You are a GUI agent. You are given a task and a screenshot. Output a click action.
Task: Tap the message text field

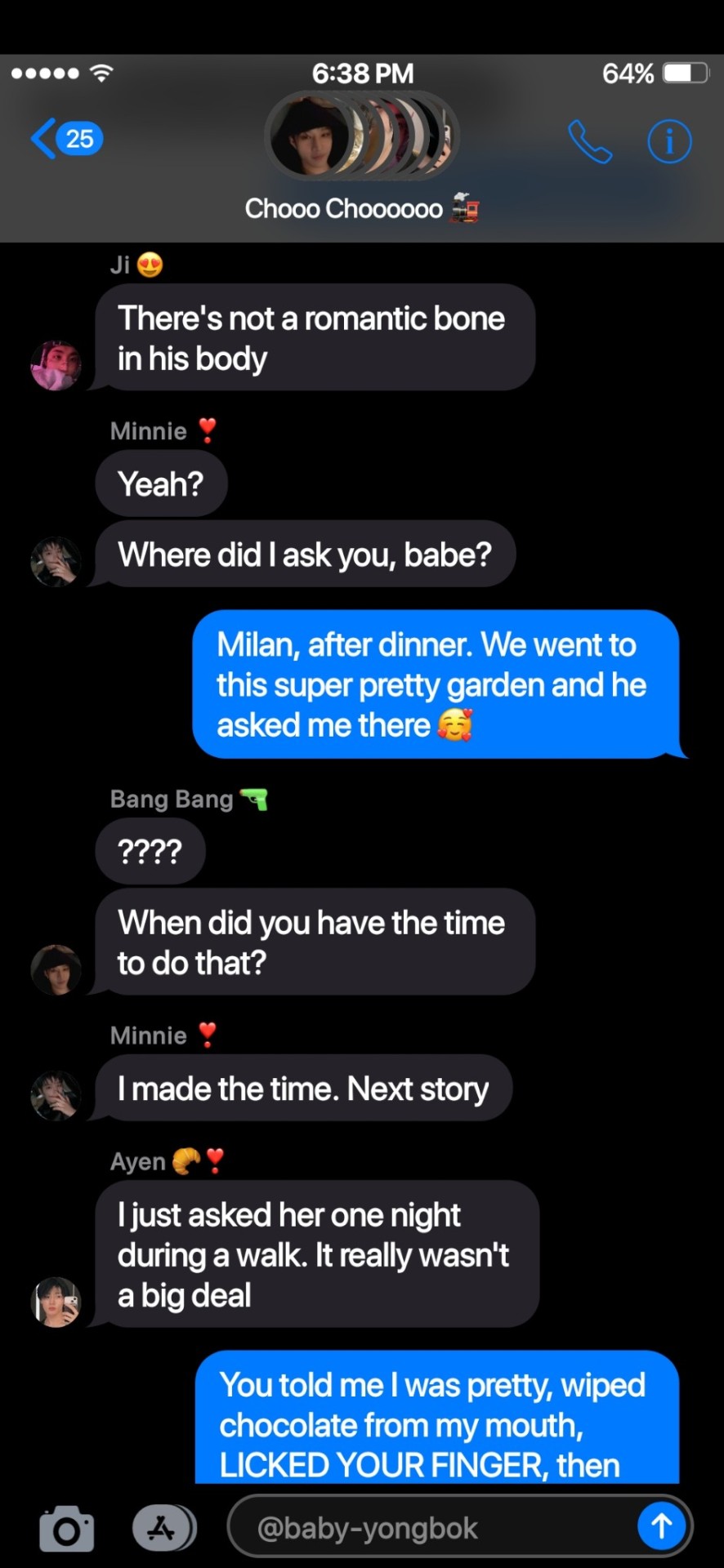tap(433, 1528)
